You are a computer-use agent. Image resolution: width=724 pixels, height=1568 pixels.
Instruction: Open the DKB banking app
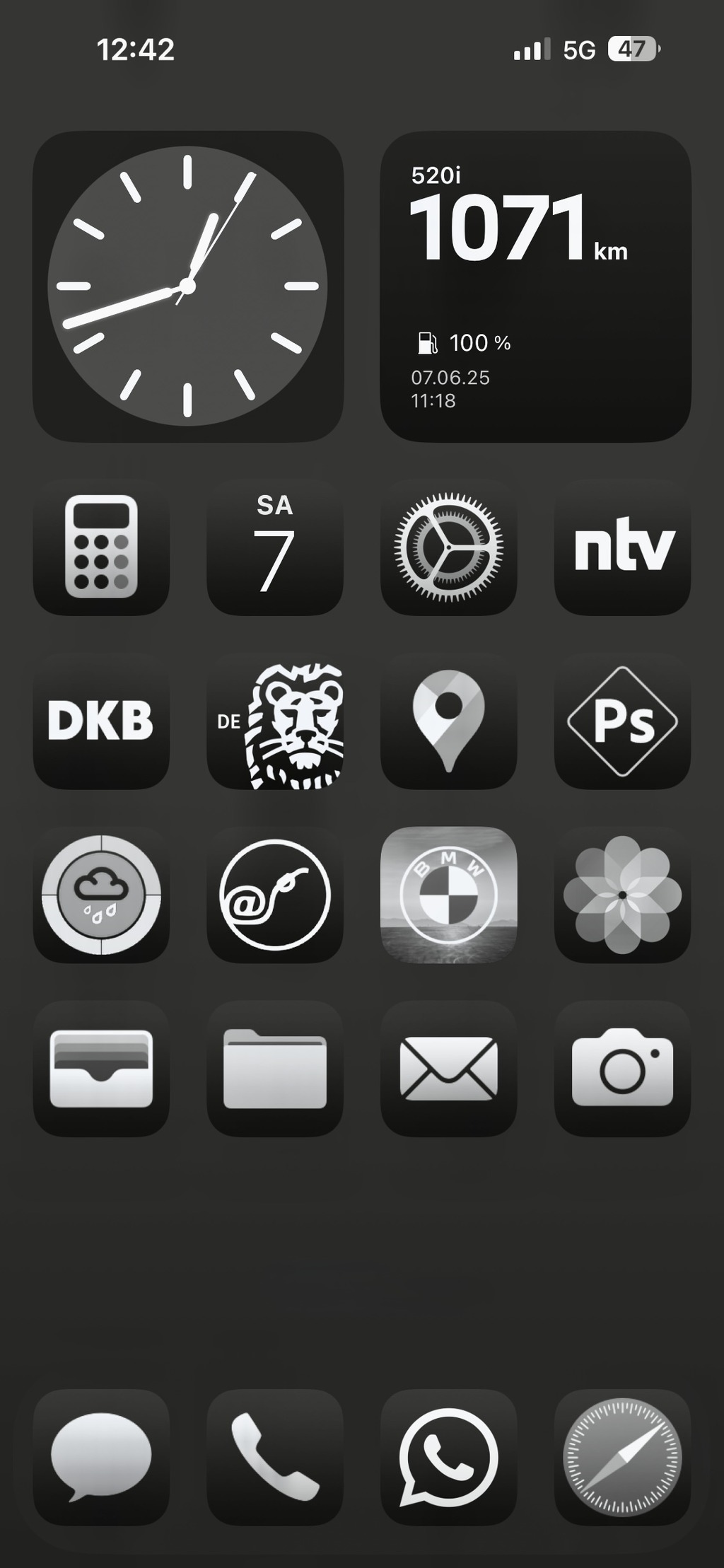click(x=101, y=721)
